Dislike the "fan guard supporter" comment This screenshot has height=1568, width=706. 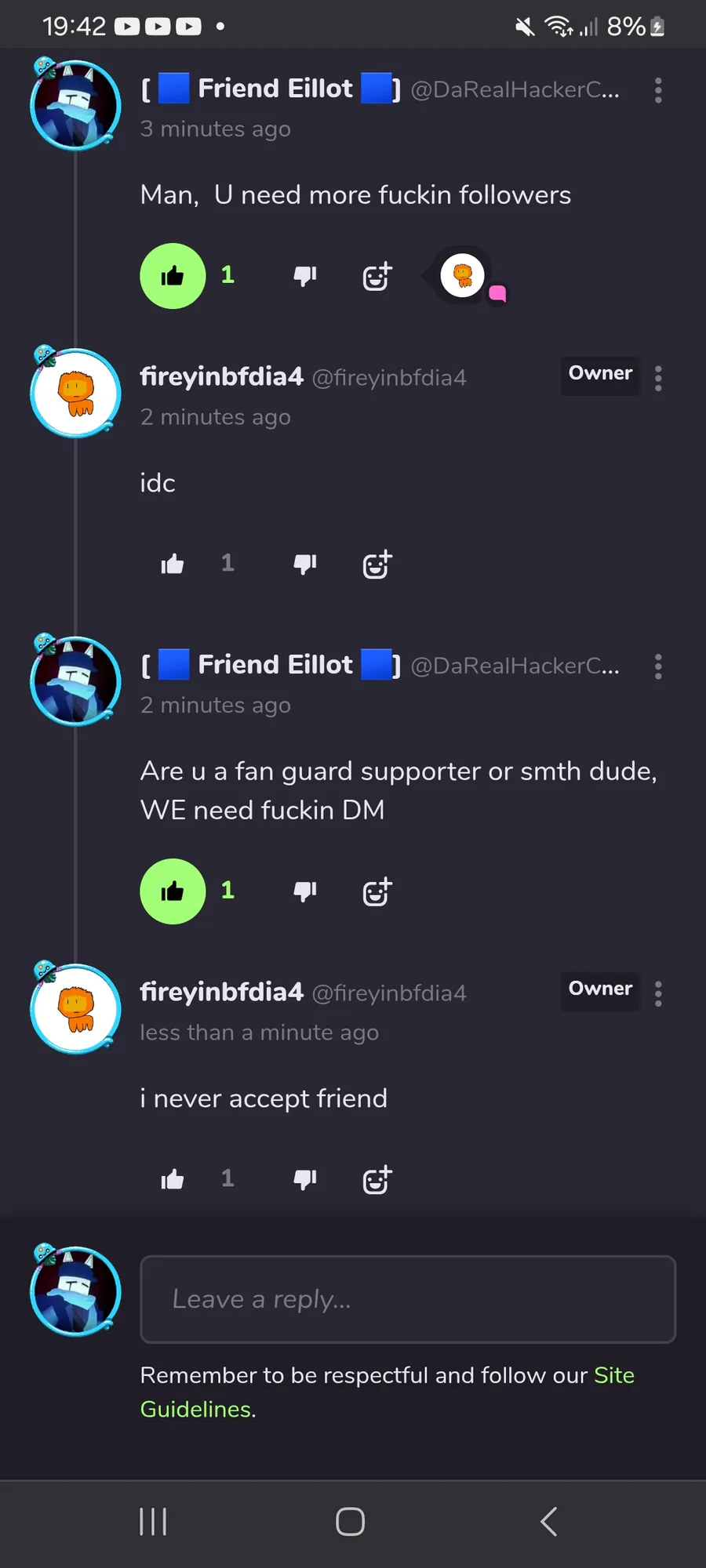point(304,891)
